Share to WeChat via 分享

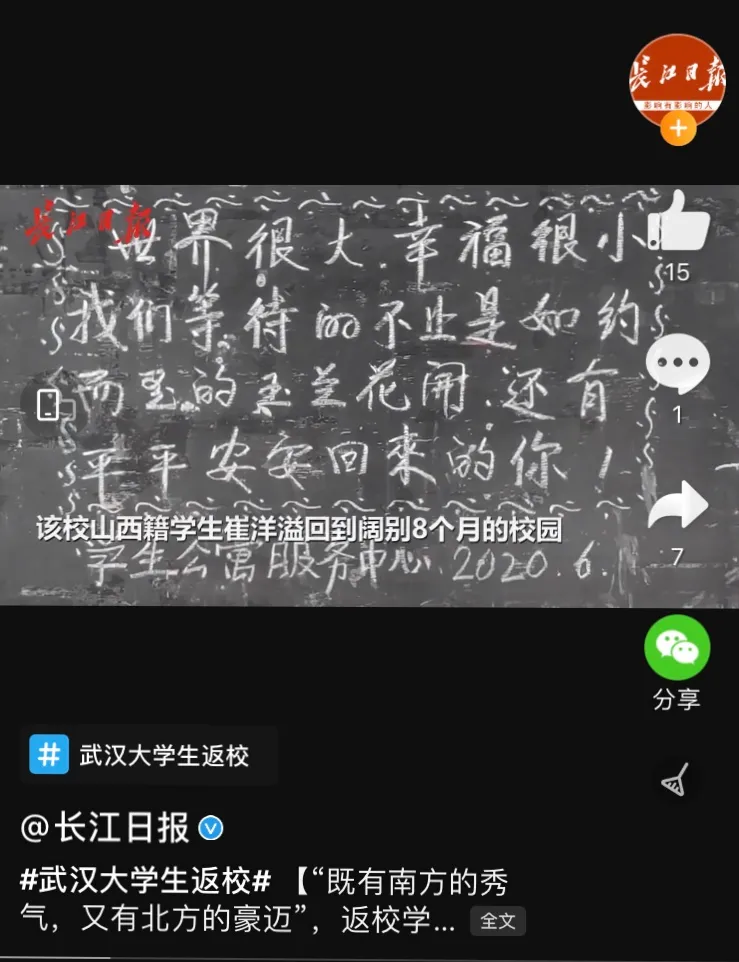[677, 649]
